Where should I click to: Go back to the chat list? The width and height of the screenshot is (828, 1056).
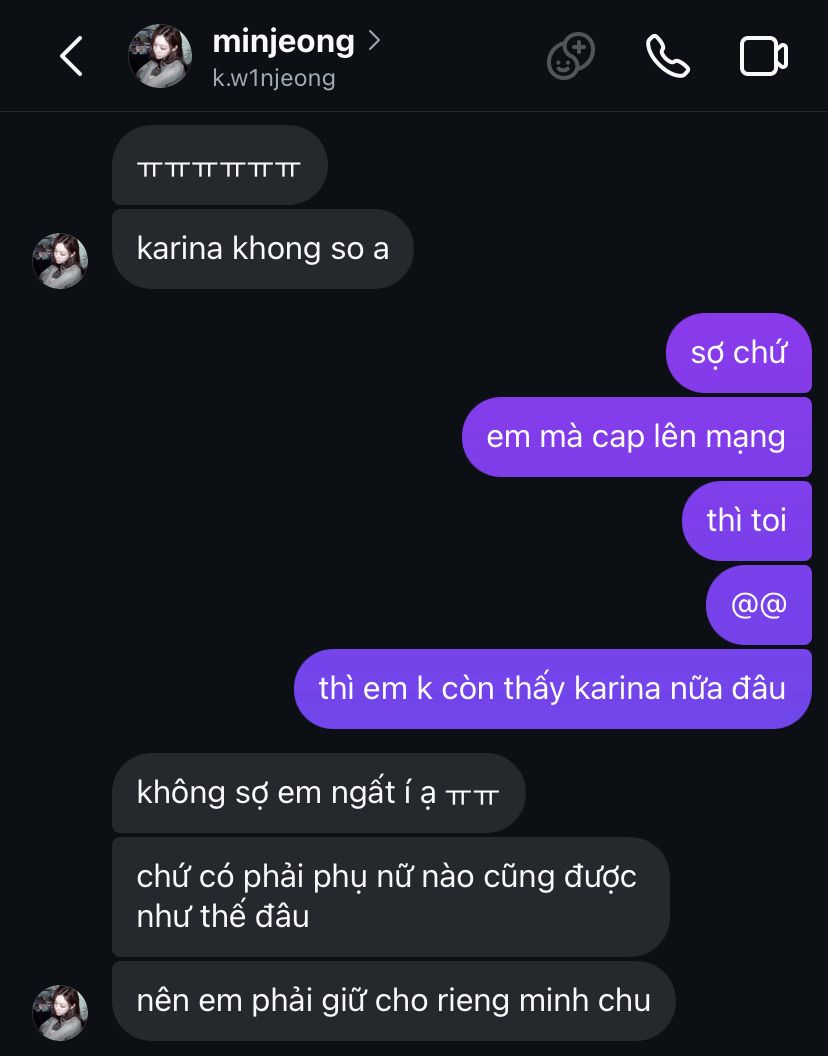(x=71, y=56)
